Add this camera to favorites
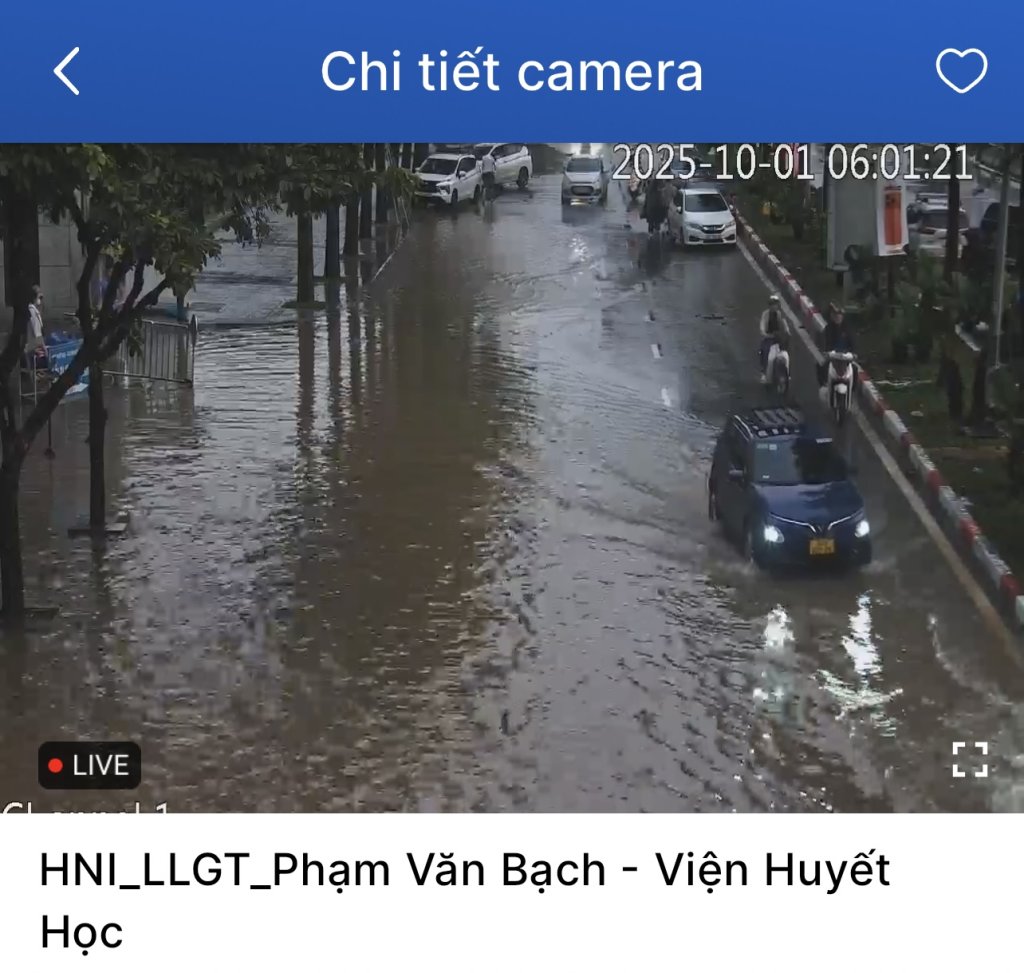 pyautogui.click(x=960, y=72)
